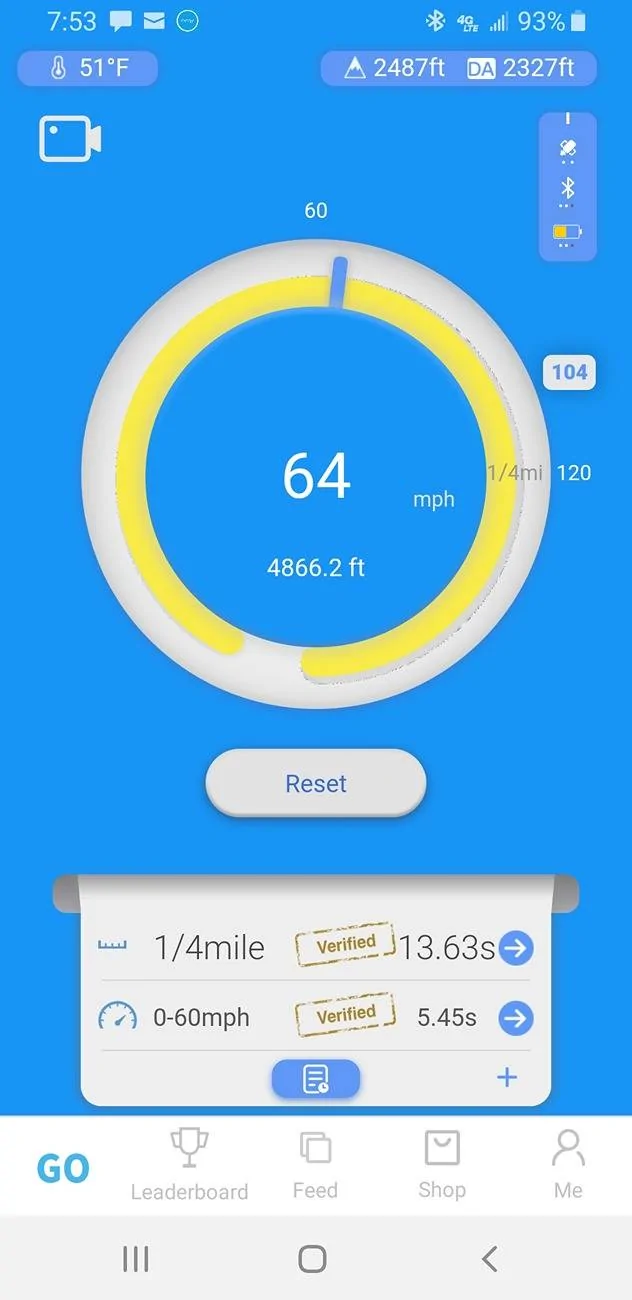Go to the Me profile tab
The image size is (632, 1300).
568,1164
